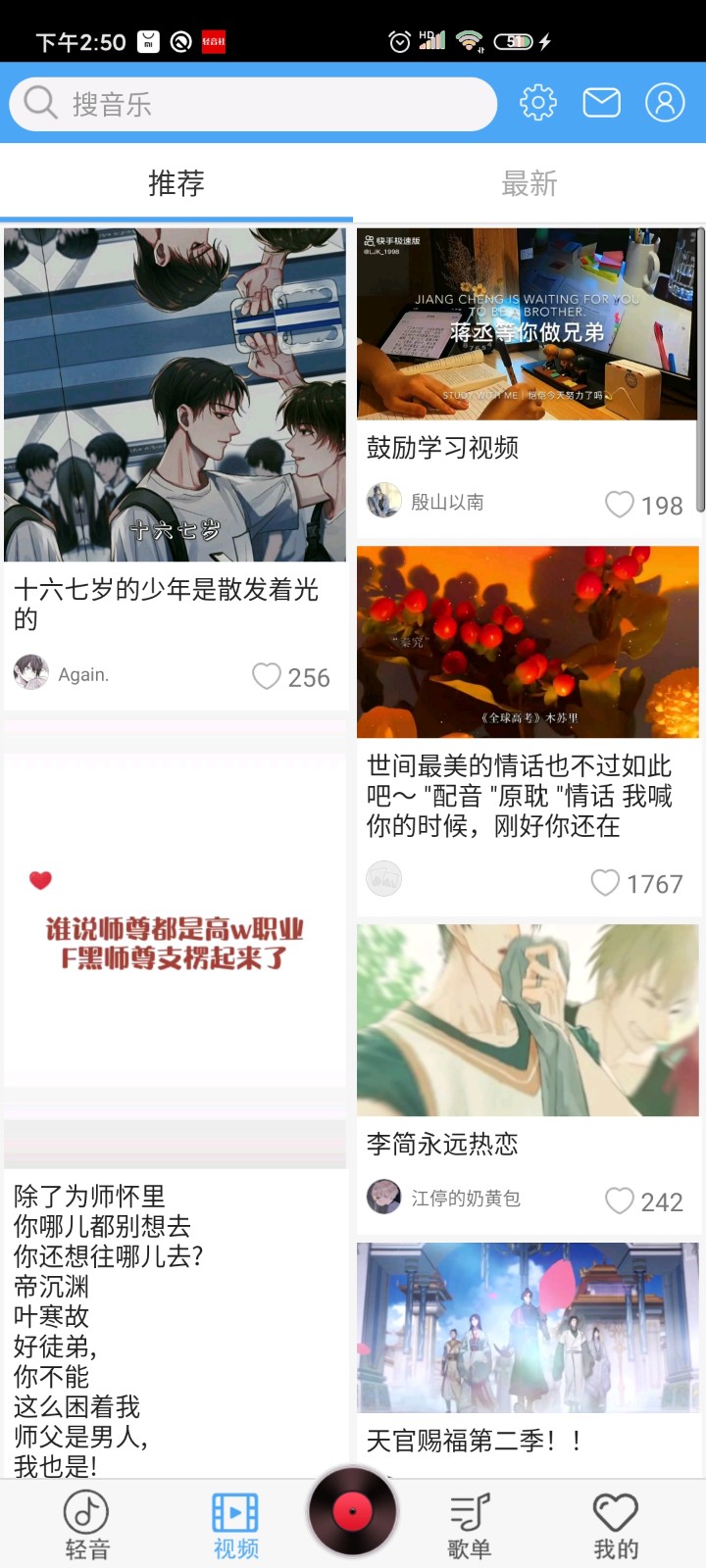Tap the user account icon top right
Image resolution: width=706 pixels, height=1568 pixels.
(x=666, y=102)
